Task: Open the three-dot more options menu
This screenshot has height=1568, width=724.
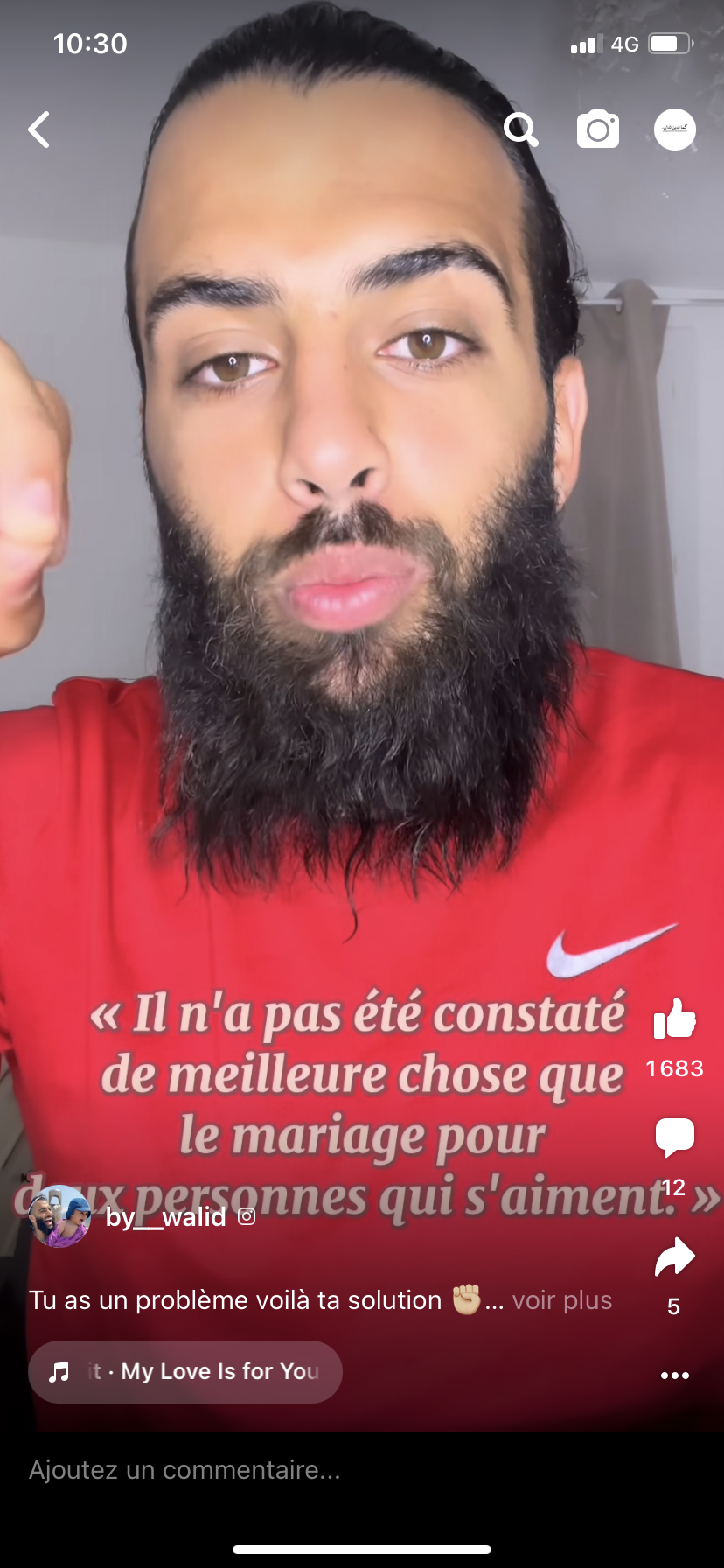Action: (674, 1375)
